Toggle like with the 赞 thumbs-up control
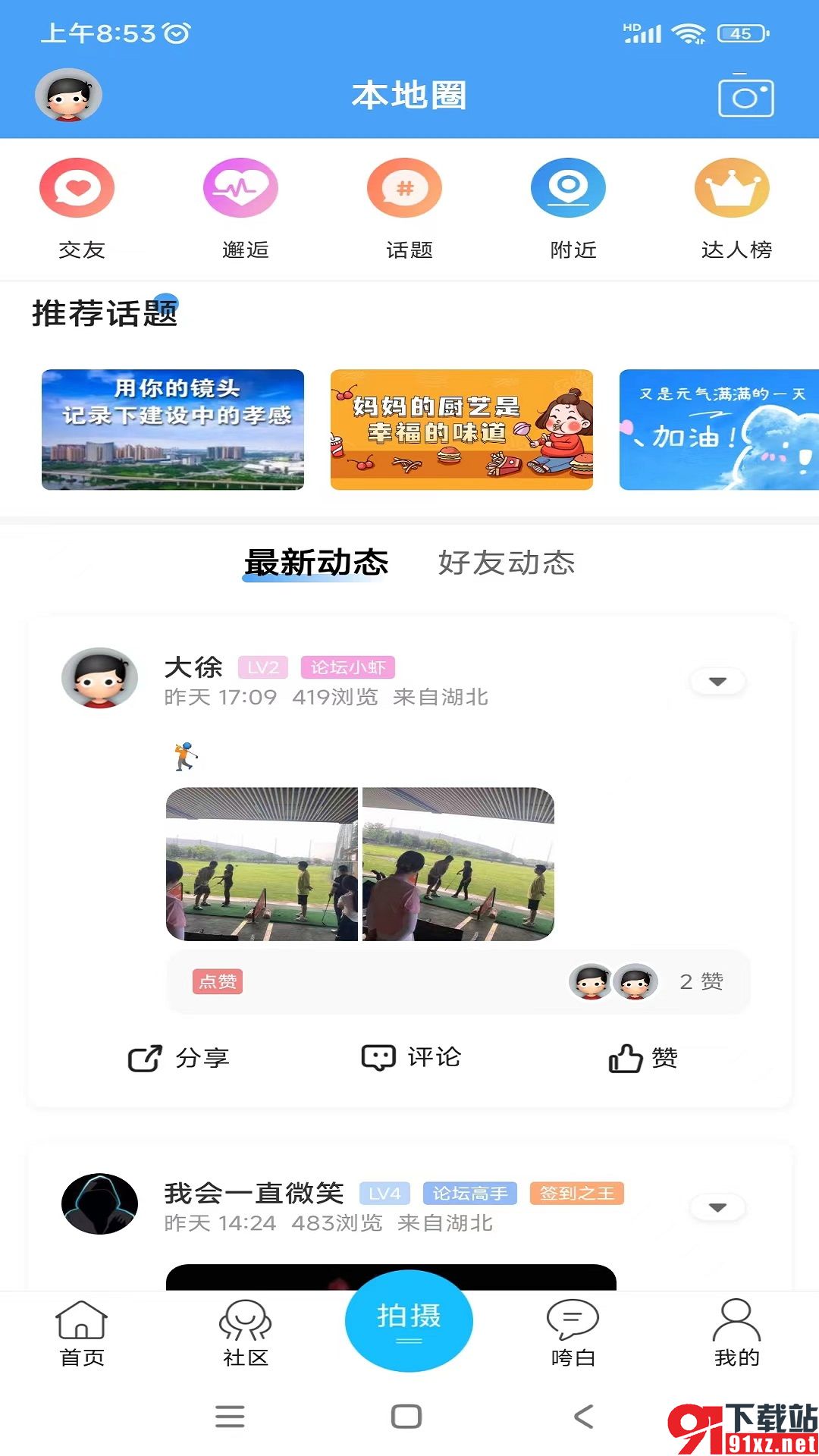This screenshot has width=819, height=1456. 644,1056
